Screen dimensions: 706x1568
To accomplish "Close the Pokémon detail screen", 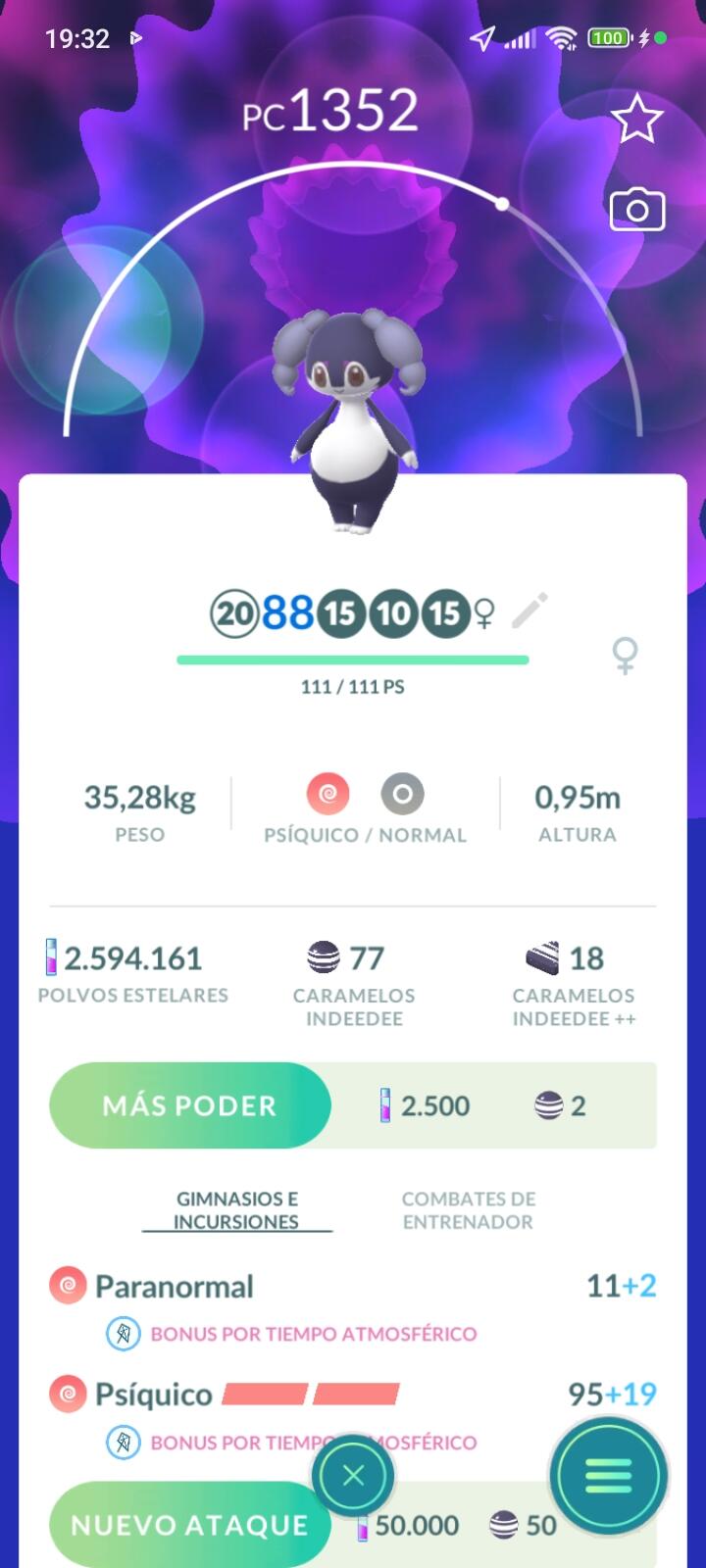I will (353, 1476).
